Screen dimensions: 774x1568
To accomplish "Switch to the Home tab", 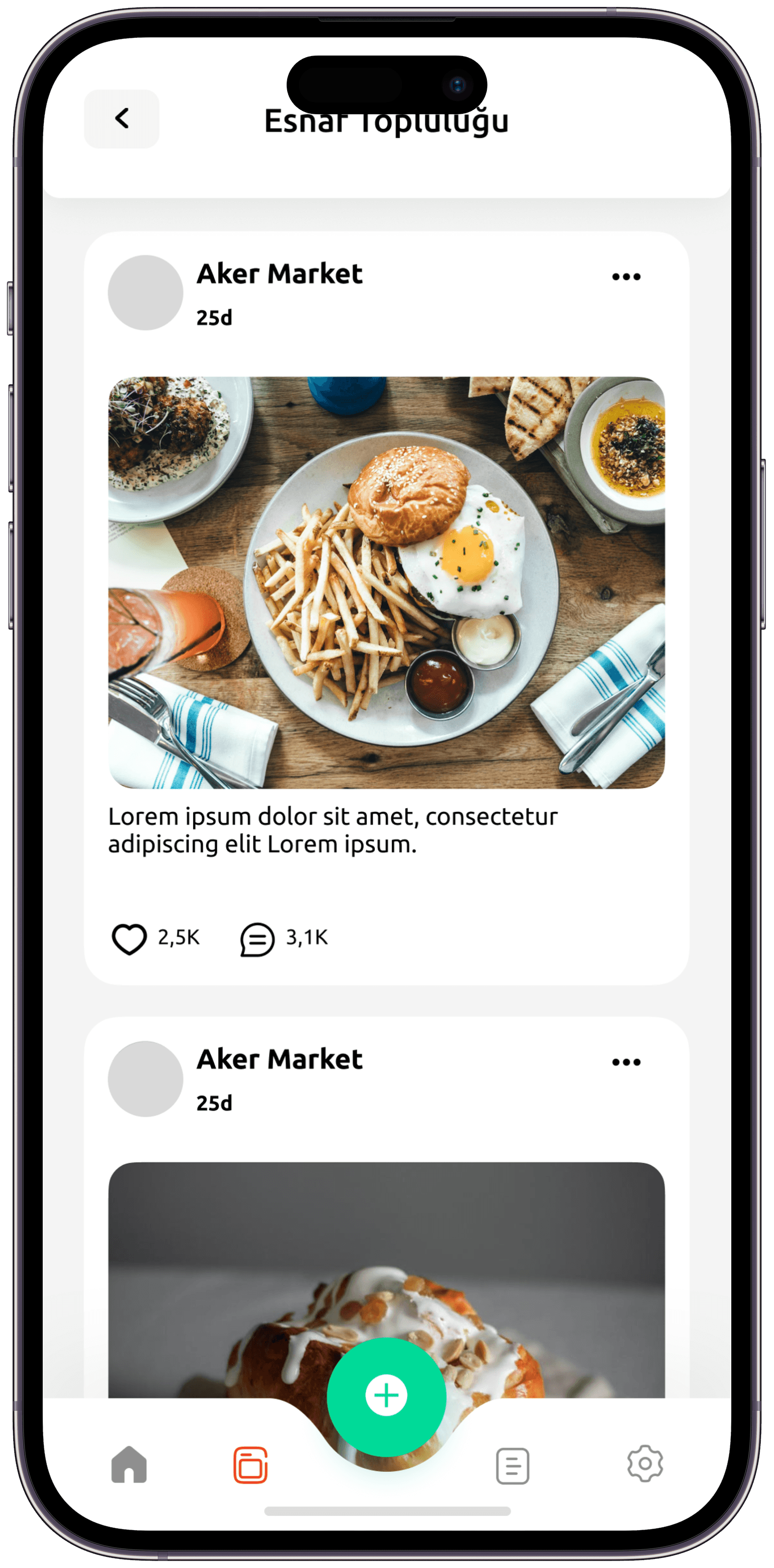I will point(129,1464).
